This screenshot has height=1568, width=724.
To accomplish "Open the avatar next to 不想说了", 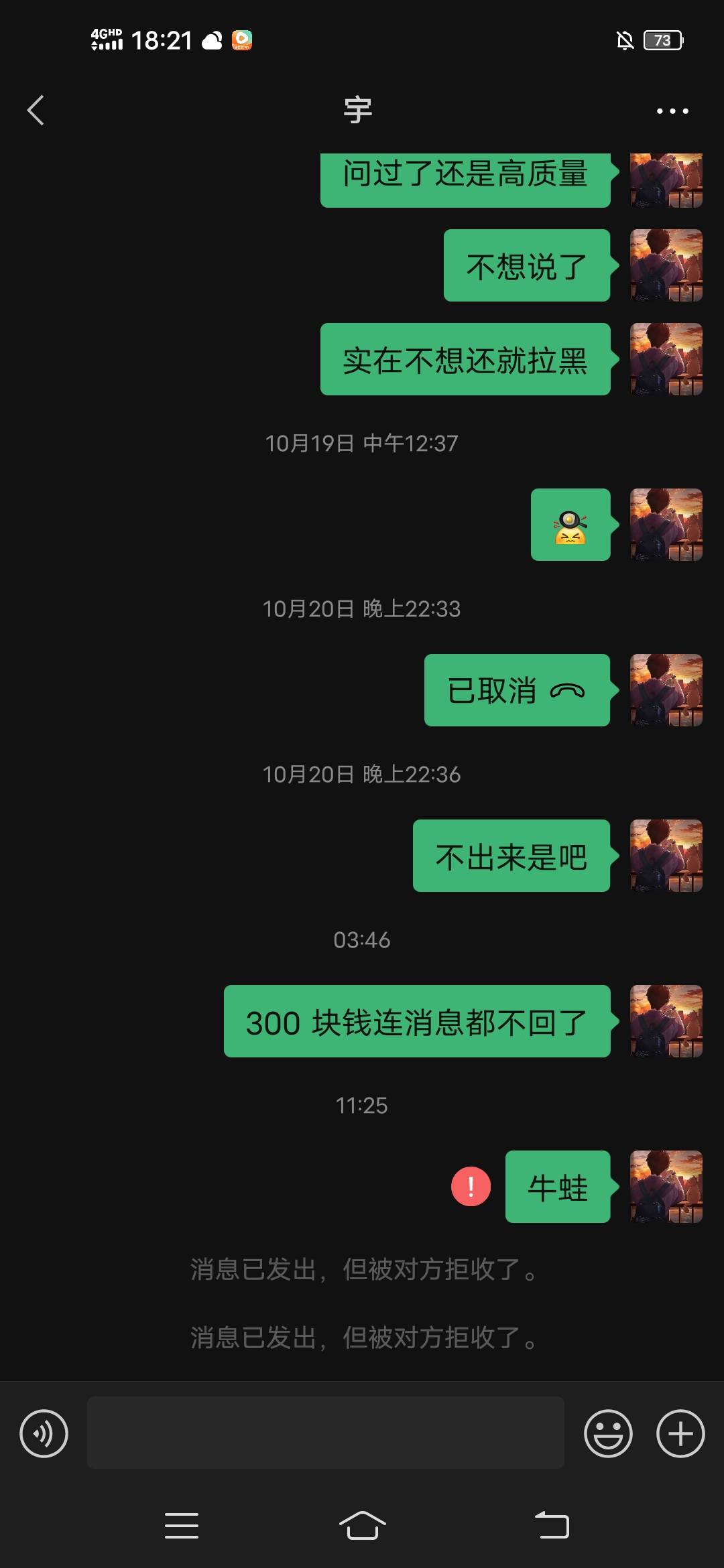I will [666, 265].
